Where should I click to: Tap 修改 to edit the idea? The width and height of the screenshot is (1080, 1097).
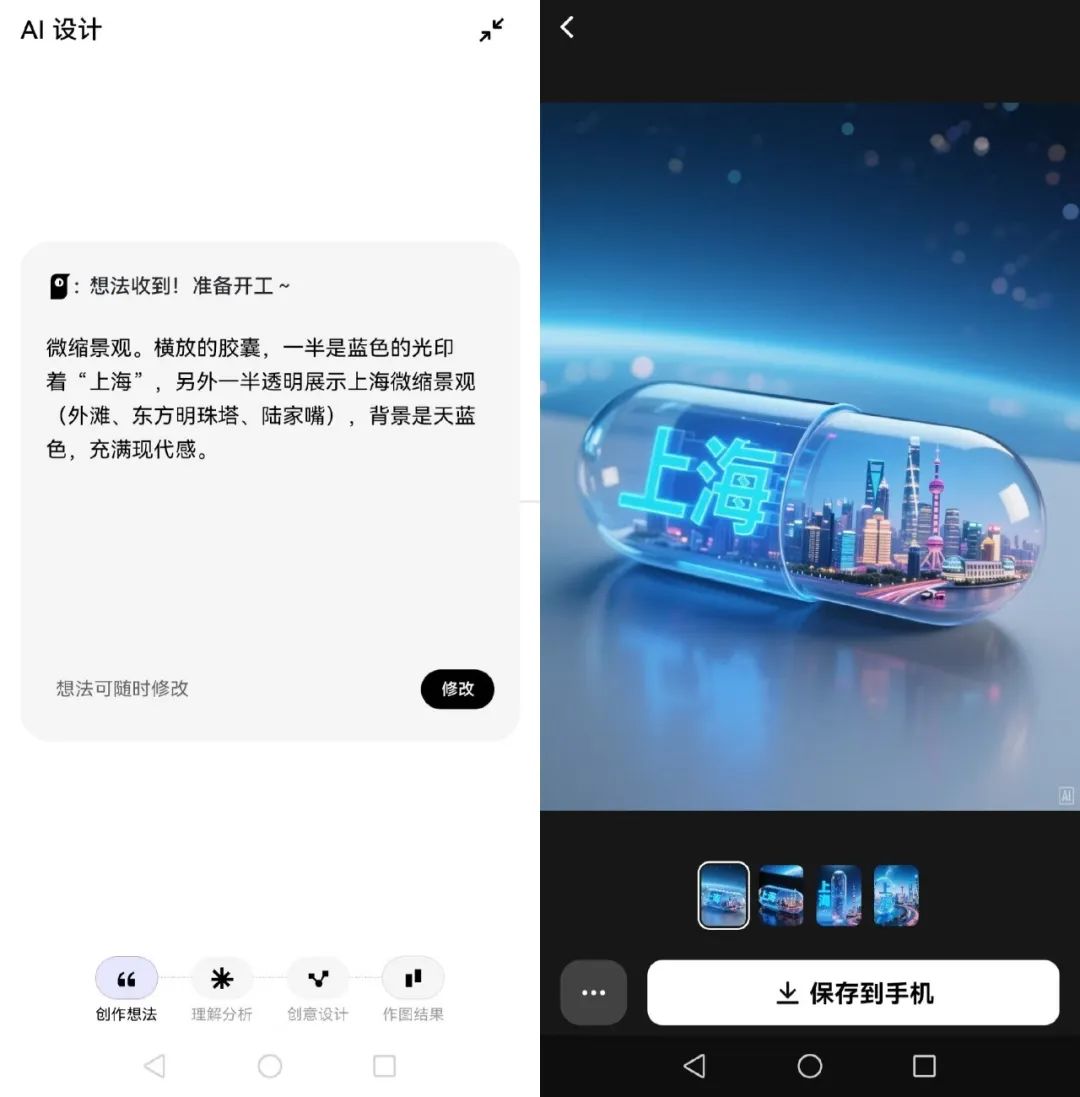tap(457, 689)
